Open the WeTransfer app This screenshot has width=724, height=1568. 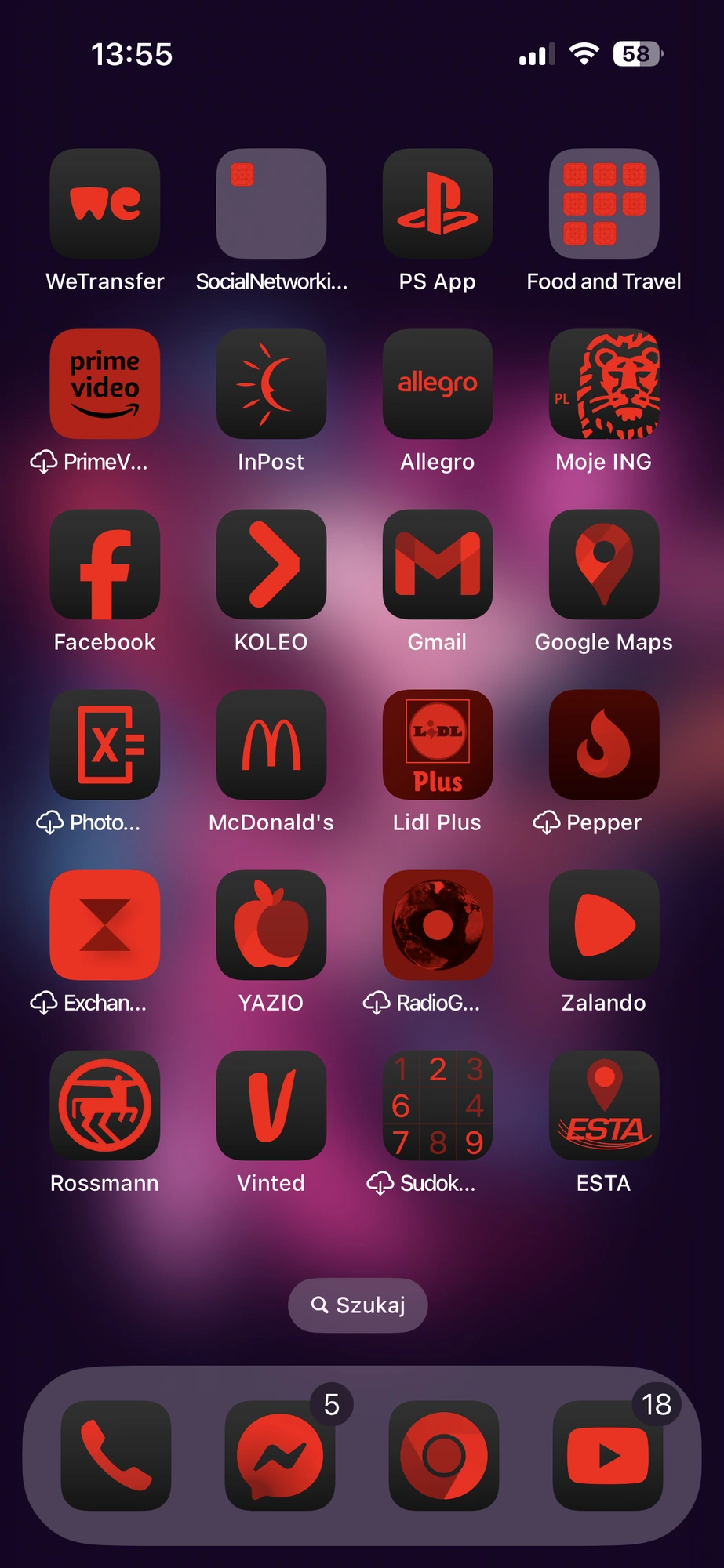coord(105,204)
